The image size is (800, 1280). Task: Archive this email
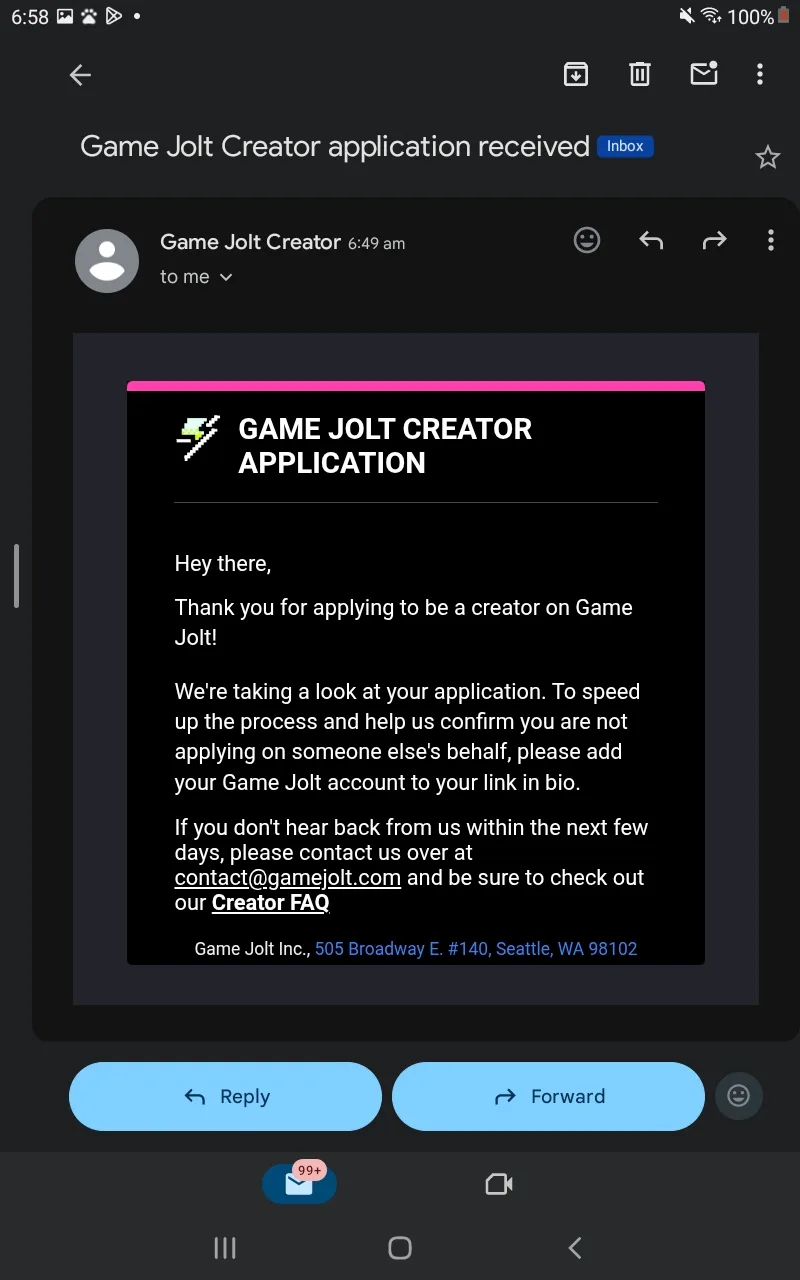[576, 74]
